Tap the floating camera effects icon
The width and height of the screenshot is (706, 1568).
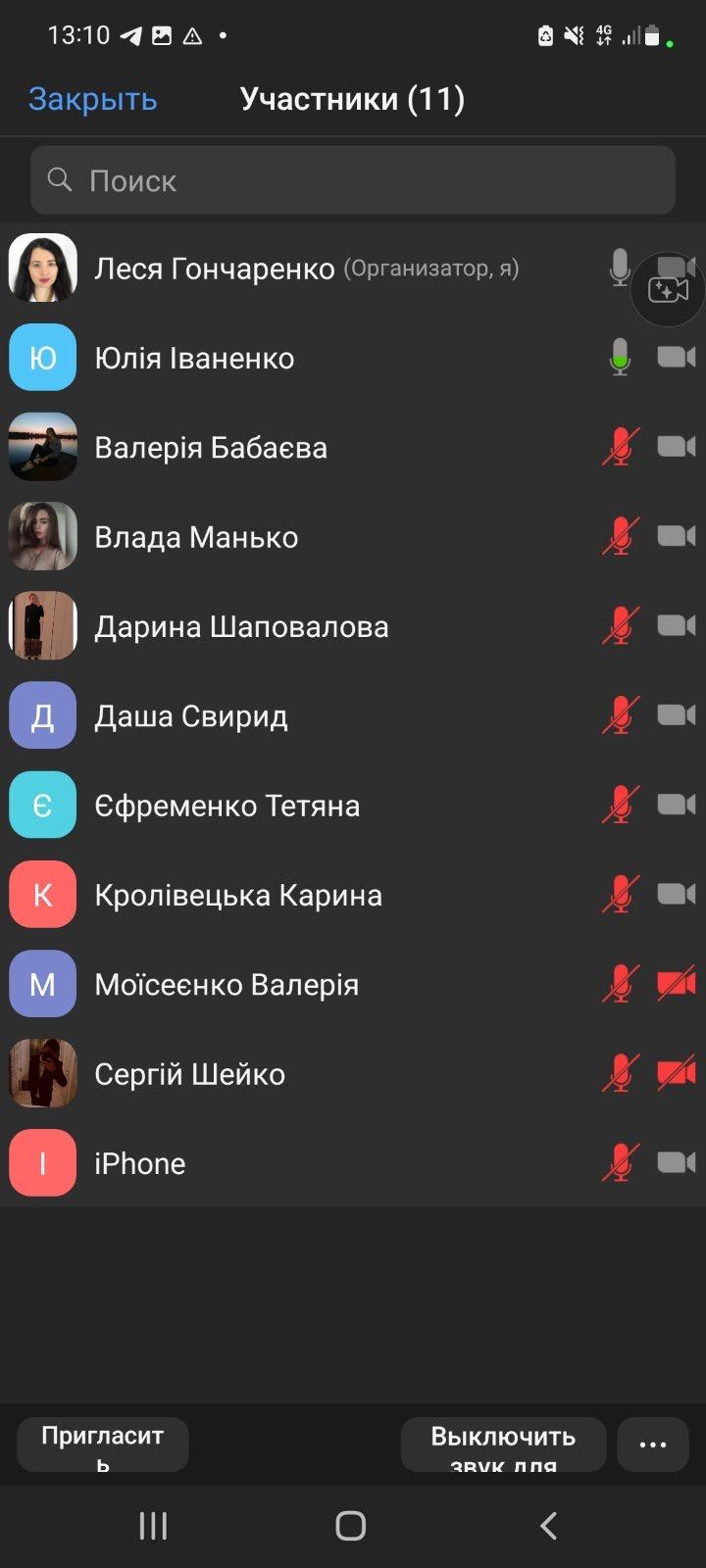(669, 289)
